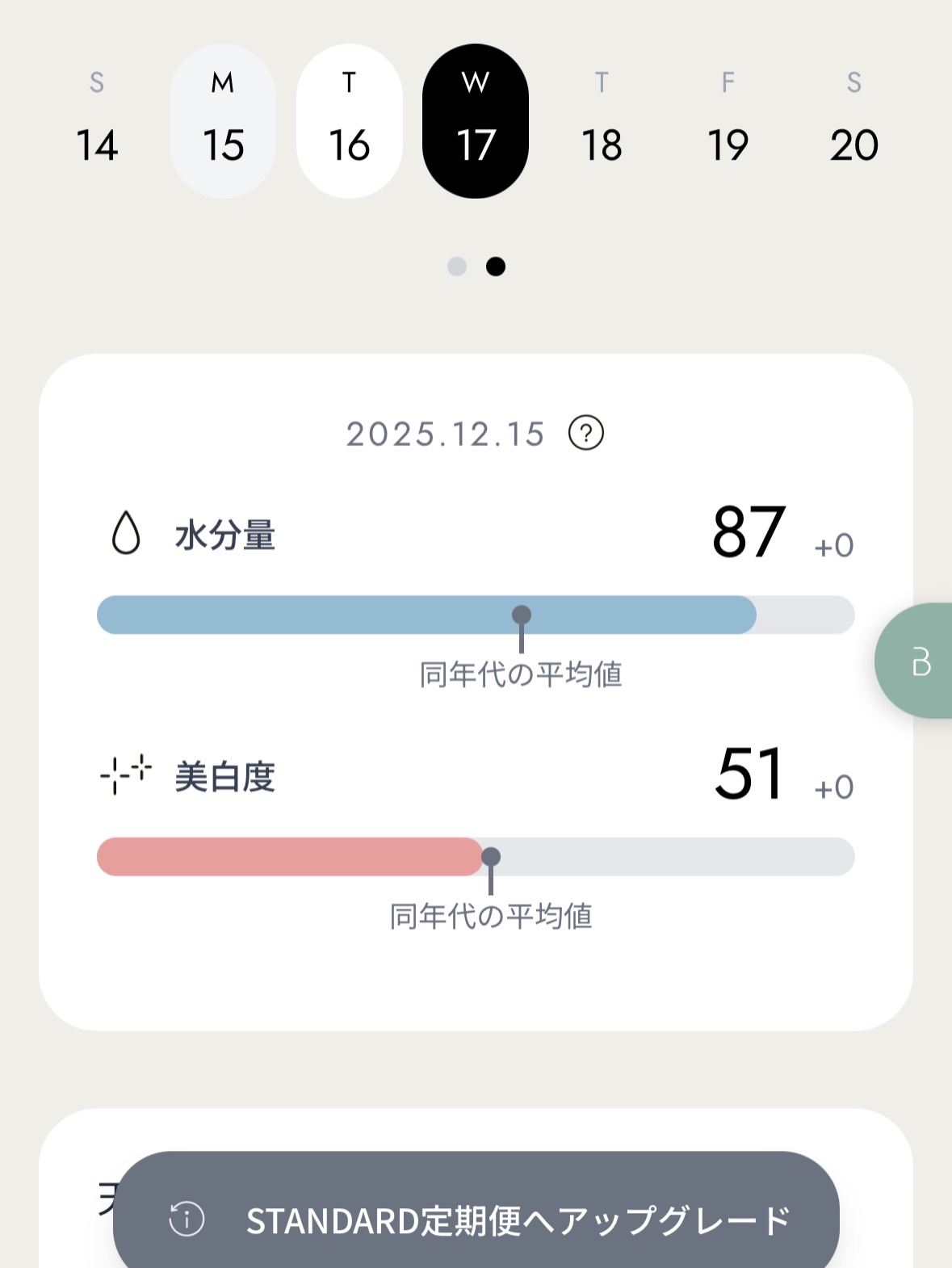This screenshot has width=952, height=1268.
Task: Jump to the first page indicator dot
Action: (x=457, y=267)
